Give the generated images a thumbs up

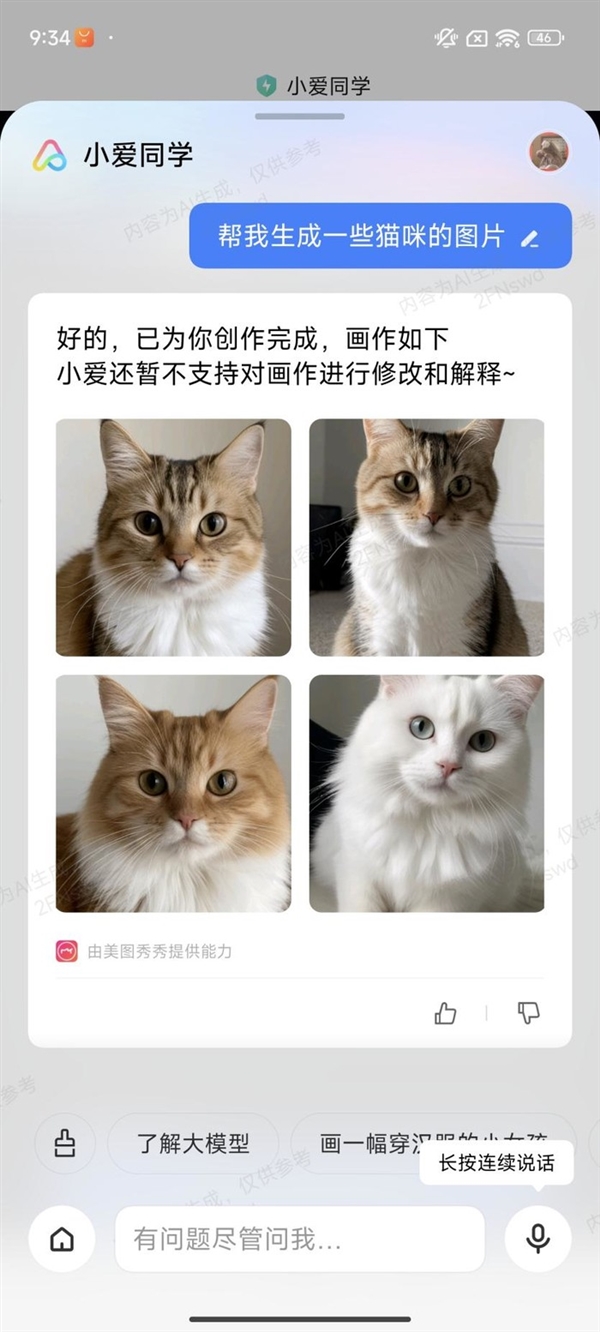(446, 1013)
